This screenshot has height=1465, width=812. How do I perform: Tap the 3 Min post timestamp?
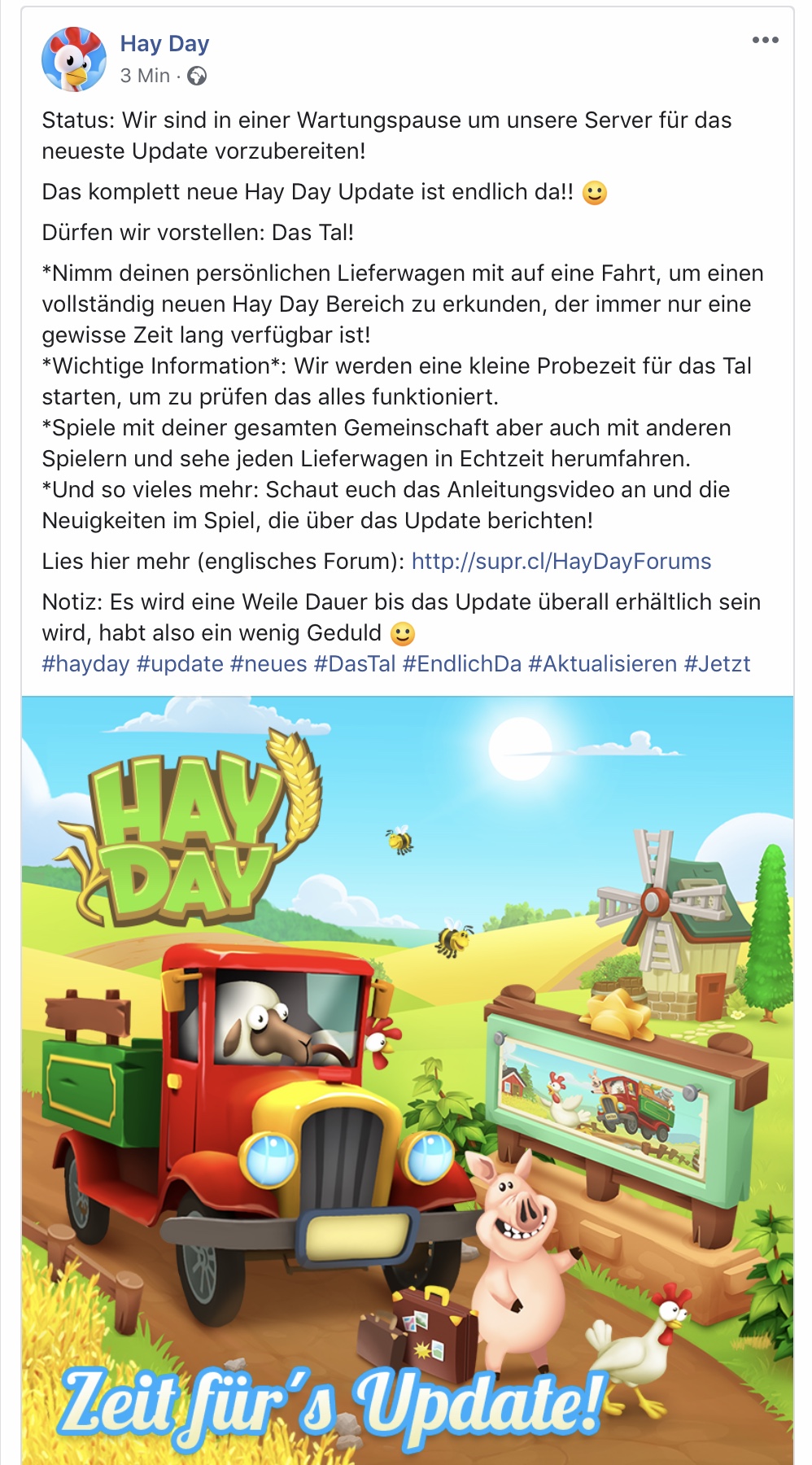tap(145, 76)
